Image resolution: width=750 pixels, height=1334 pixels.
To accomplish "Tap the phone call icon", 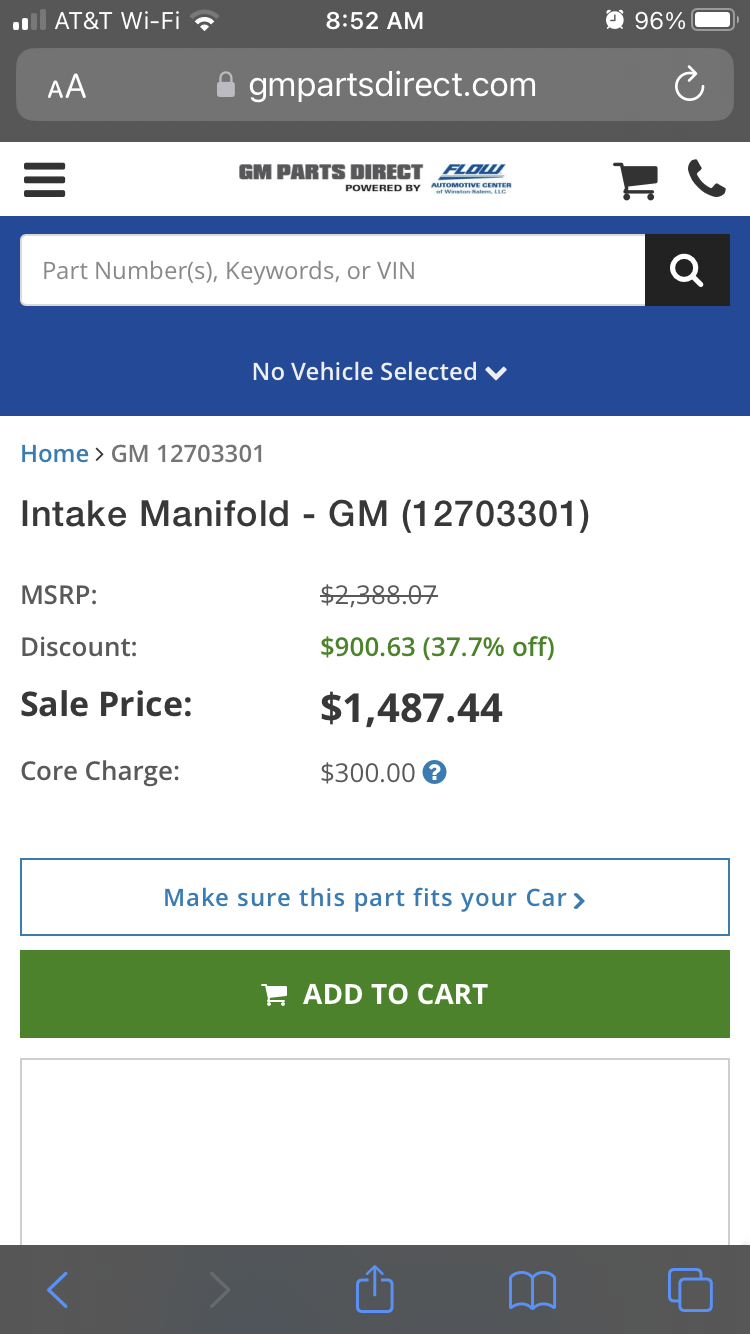I will [706, 180].
